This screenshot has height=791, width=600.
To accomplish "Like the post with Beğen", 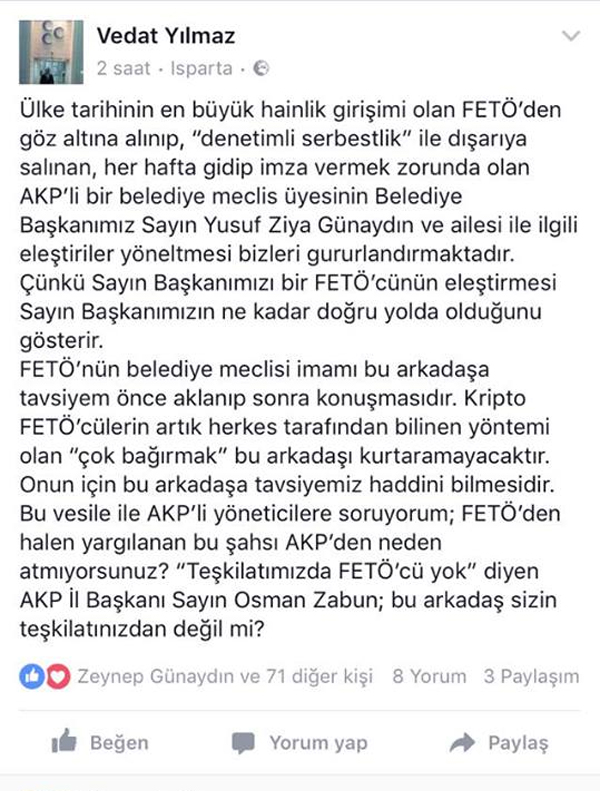I will click(100, 742).
